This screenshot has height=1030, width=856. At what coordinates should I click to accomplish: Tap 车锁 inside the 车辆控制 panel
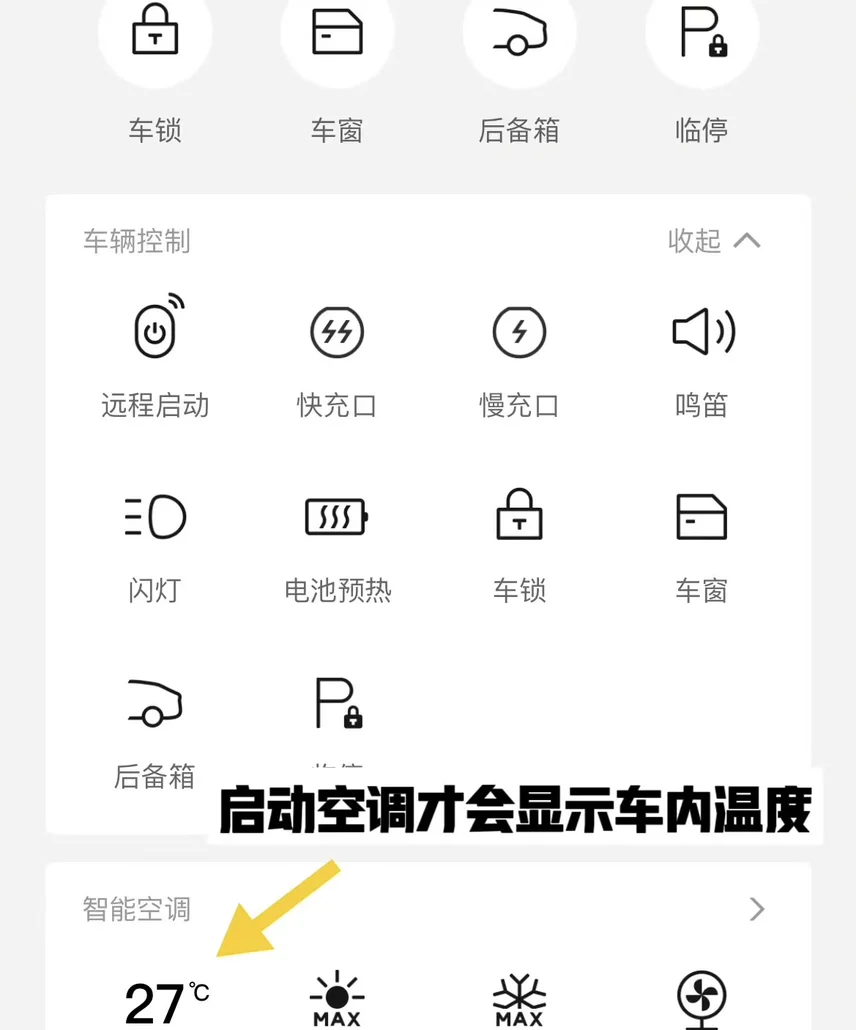519,547
